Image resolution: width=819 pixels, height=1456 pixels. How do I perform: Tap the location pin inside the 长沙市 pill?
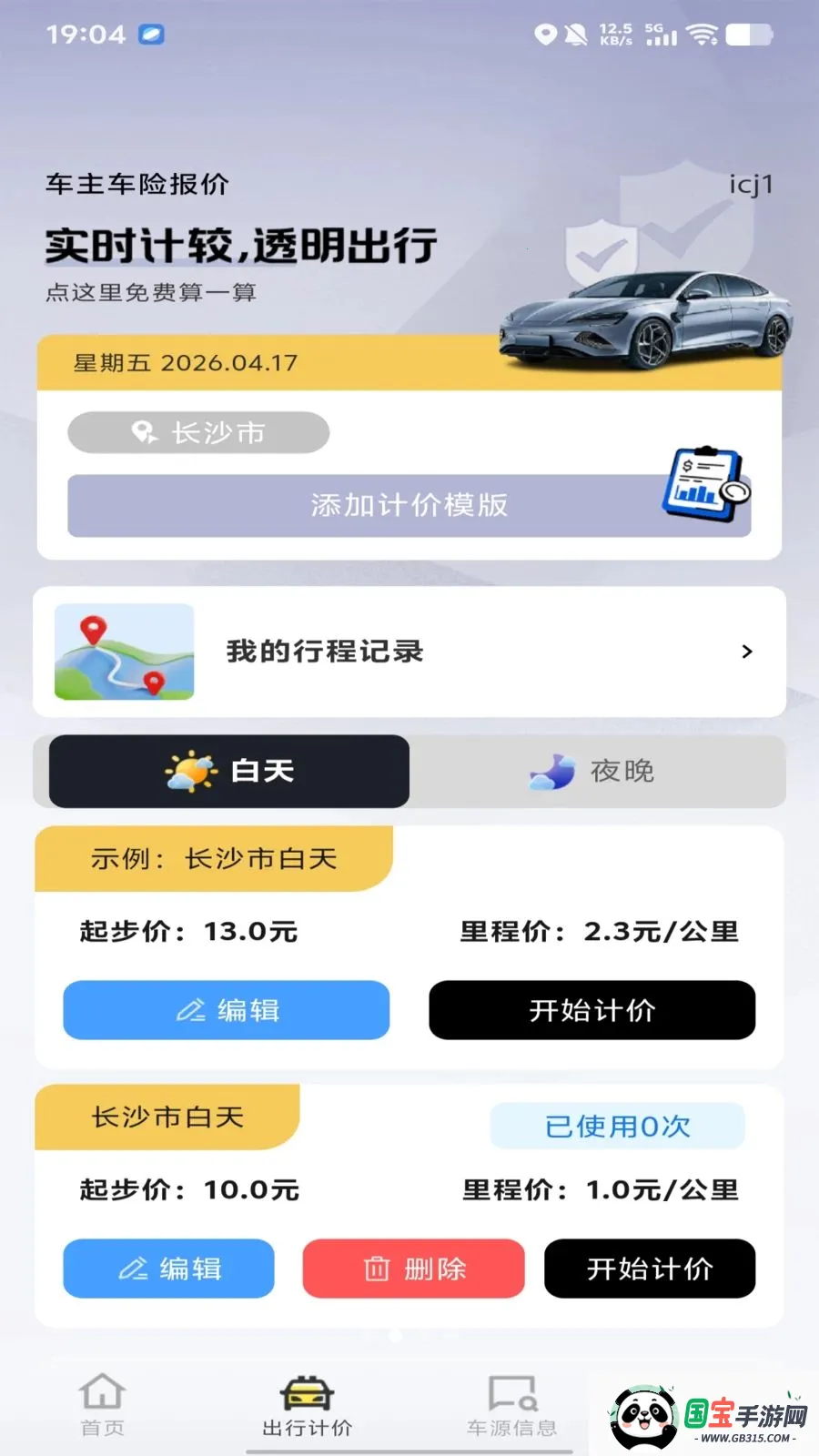[x=143, y=432]
